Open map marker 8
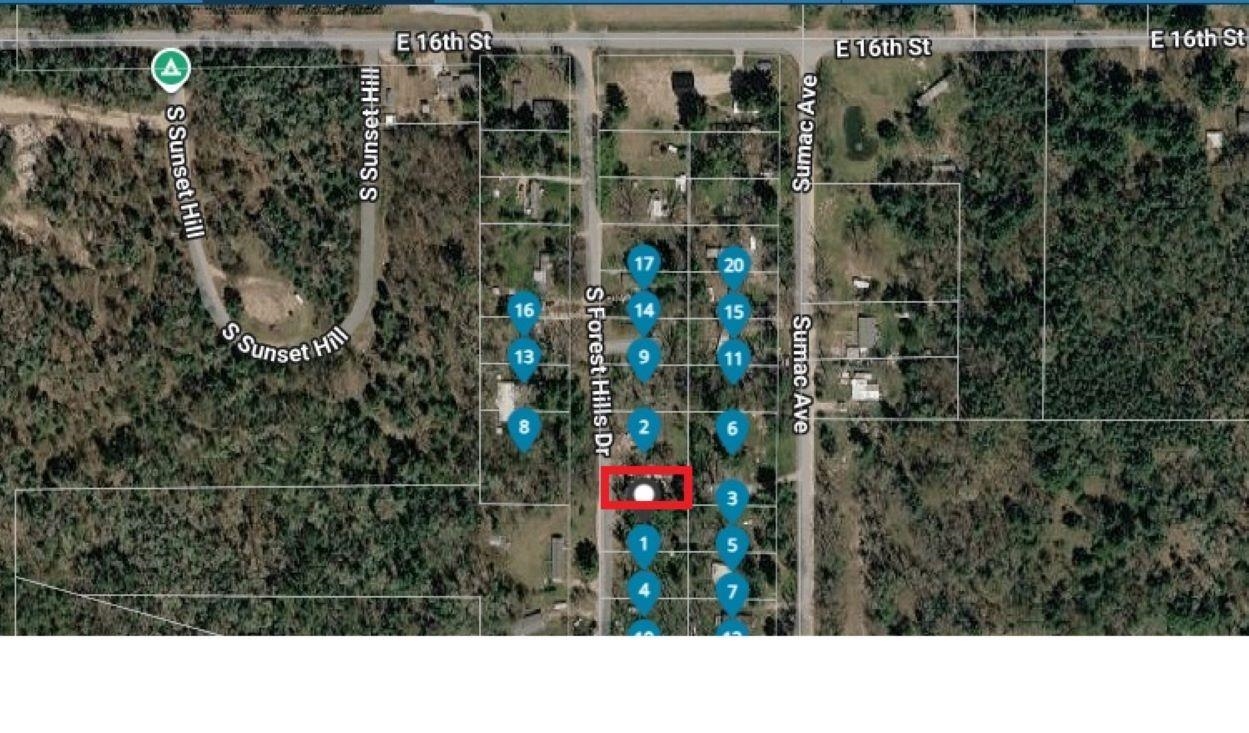Screen dimensions: 1249x733 pos(524,429)
